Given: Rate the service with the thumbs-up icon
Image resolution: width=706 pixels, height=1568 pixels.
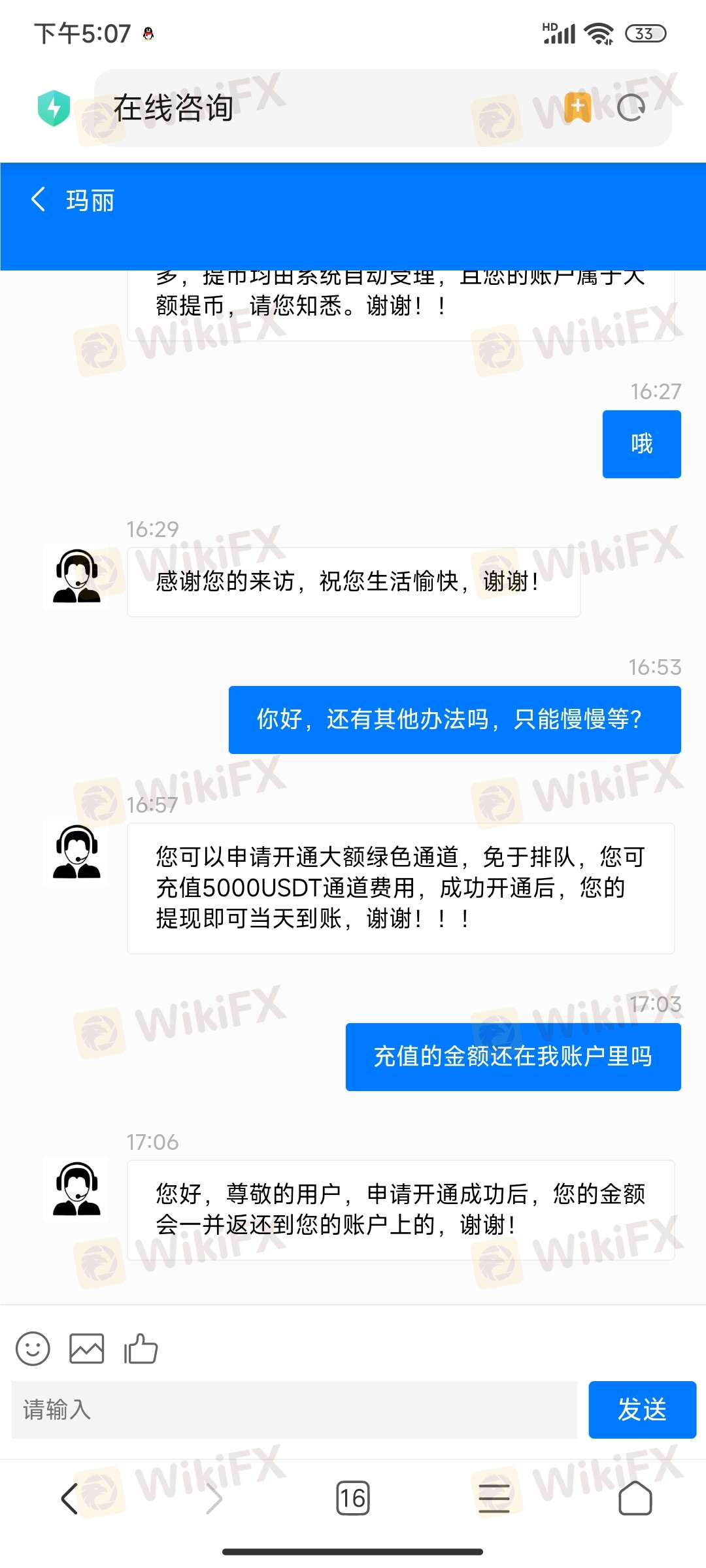Looking at the screenshot, I should pyautogui.click(x=141, y=1348).
